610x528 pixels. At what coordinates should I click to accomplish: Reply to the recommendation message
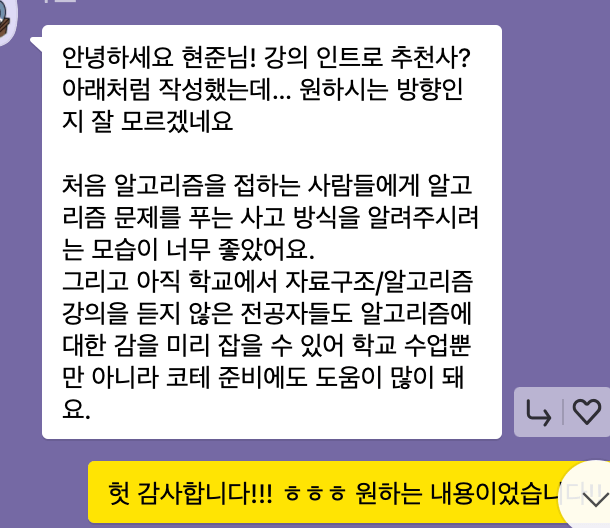pos(538,412)
